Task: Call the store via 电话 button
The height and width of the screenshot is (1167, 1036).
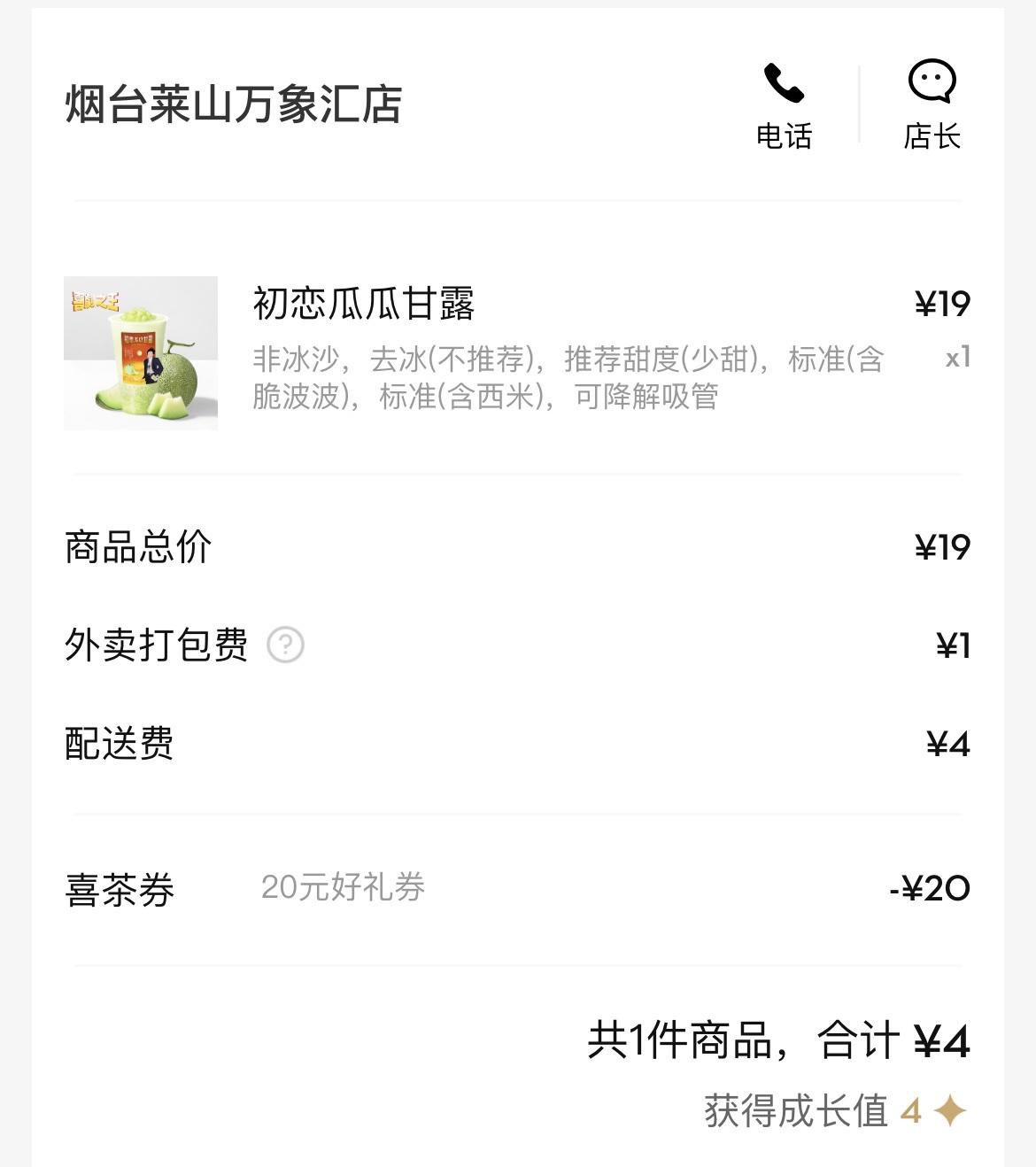Action: click(784, 104)
